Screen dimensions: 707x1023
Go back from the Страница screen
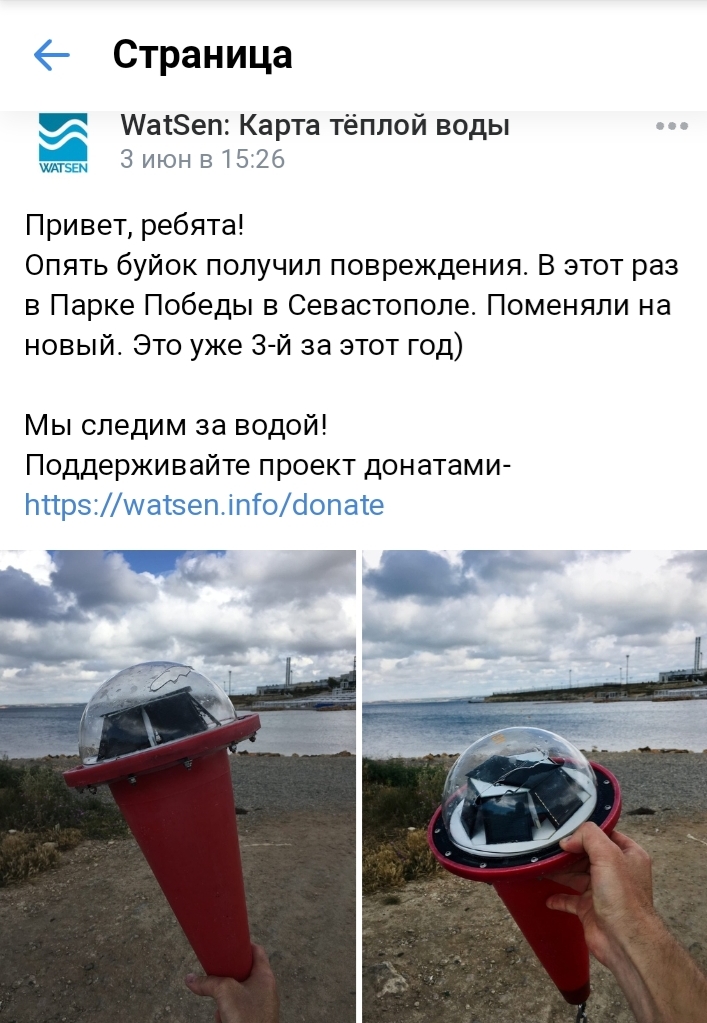point(51,55)
